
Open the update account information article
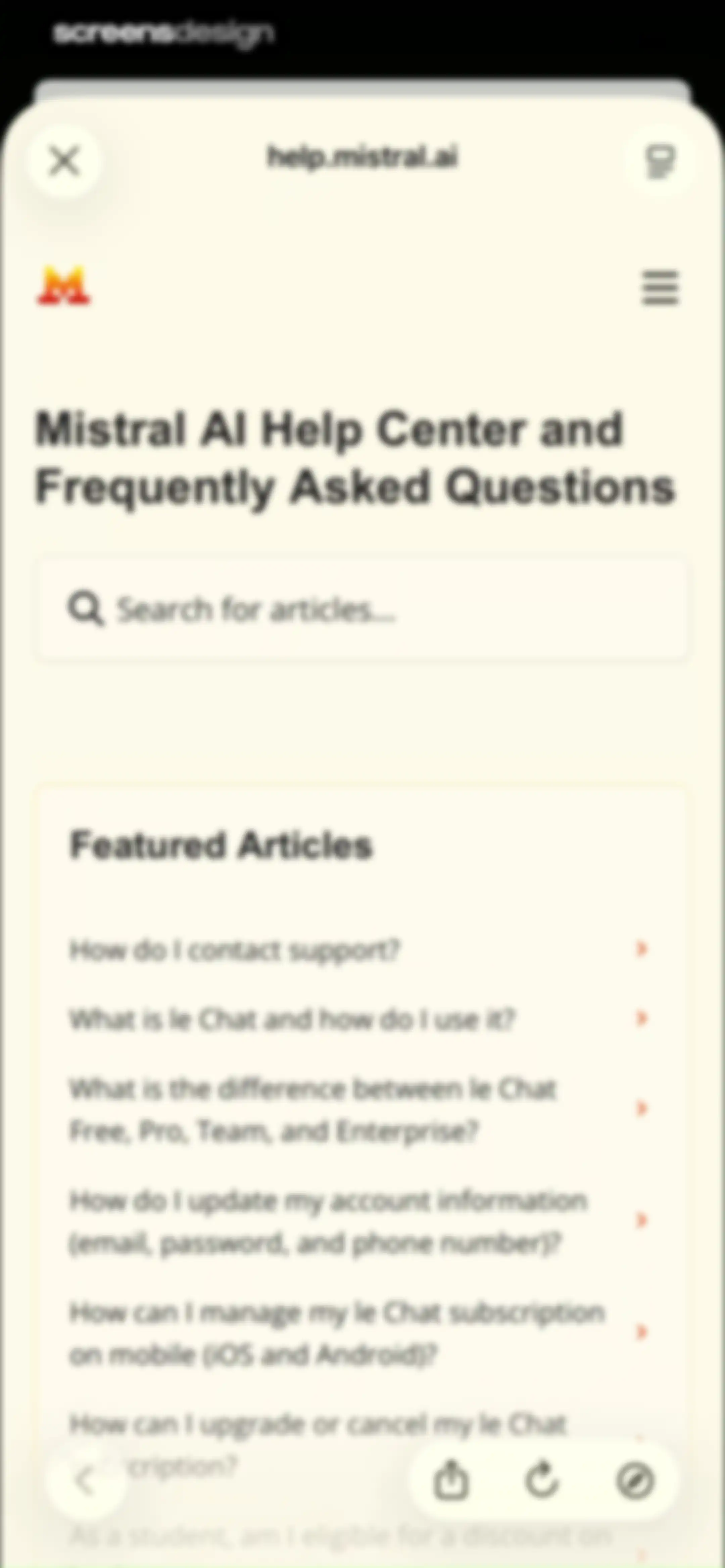359,1221
